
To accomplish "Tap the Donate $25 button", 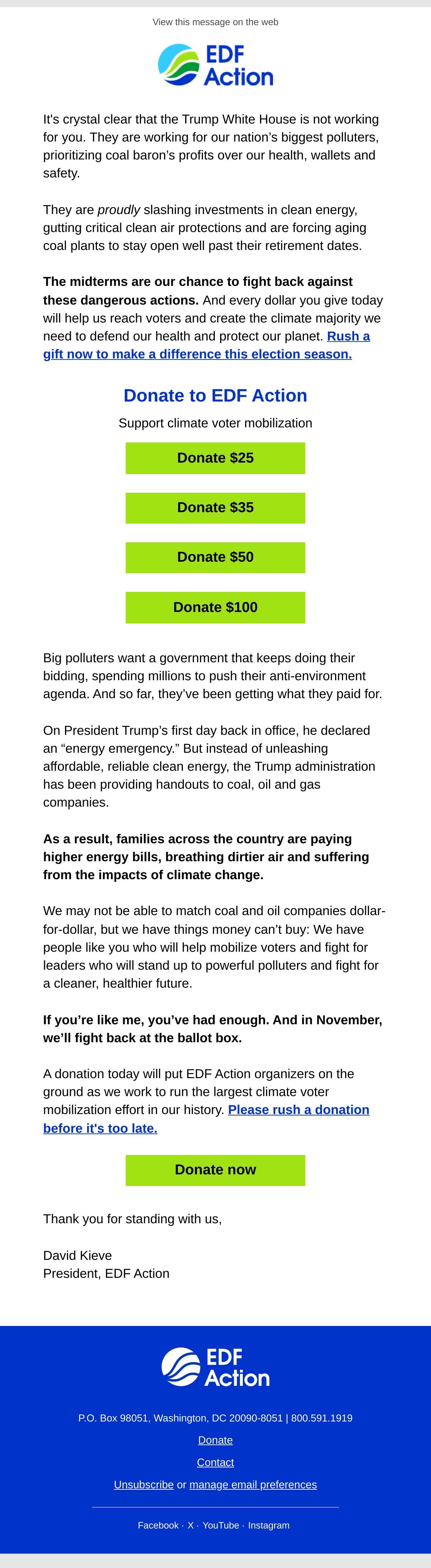I will coord(215,458).
